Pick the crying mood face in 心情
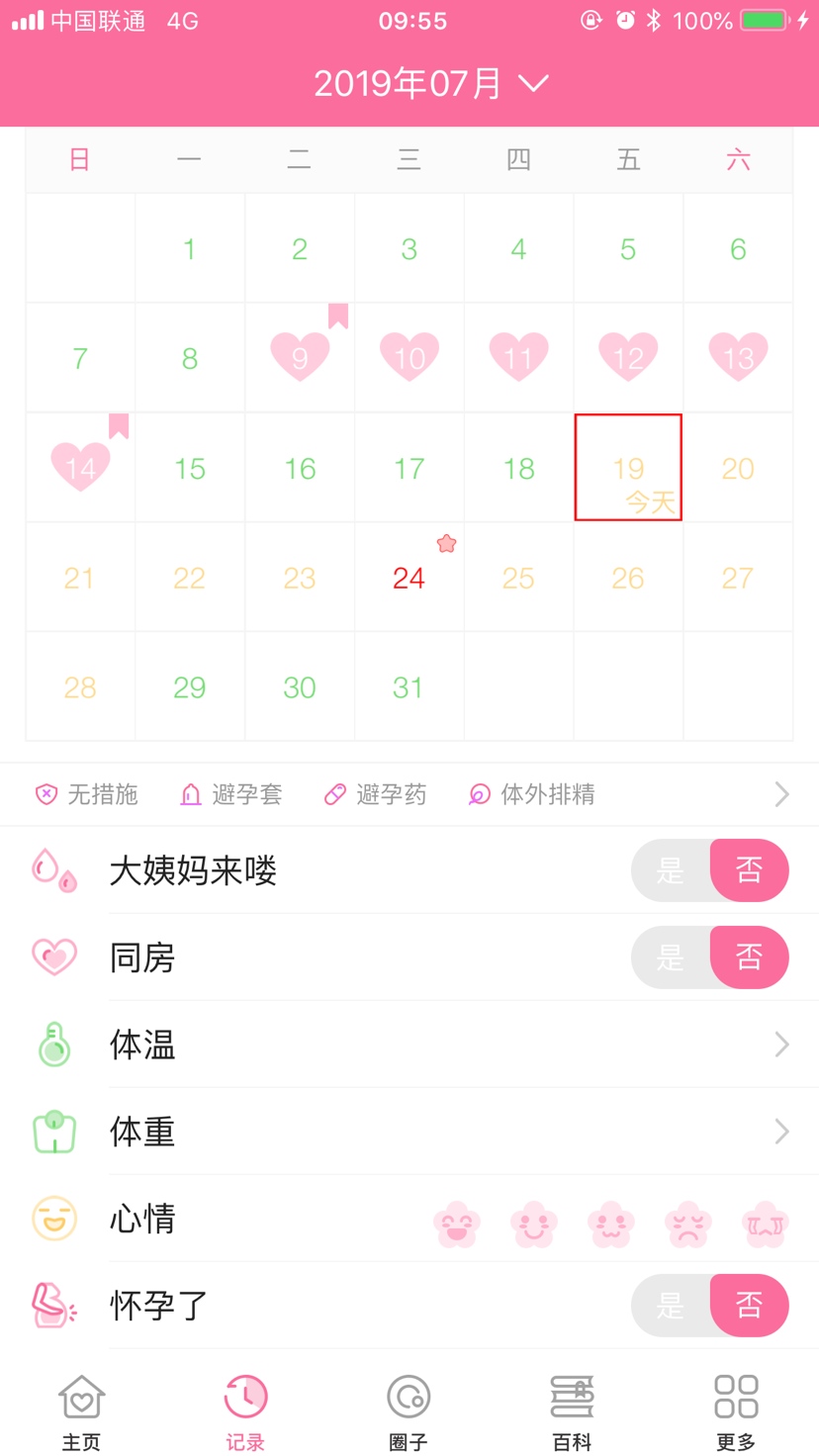819x1456 pixels. tap(766, 1225)
